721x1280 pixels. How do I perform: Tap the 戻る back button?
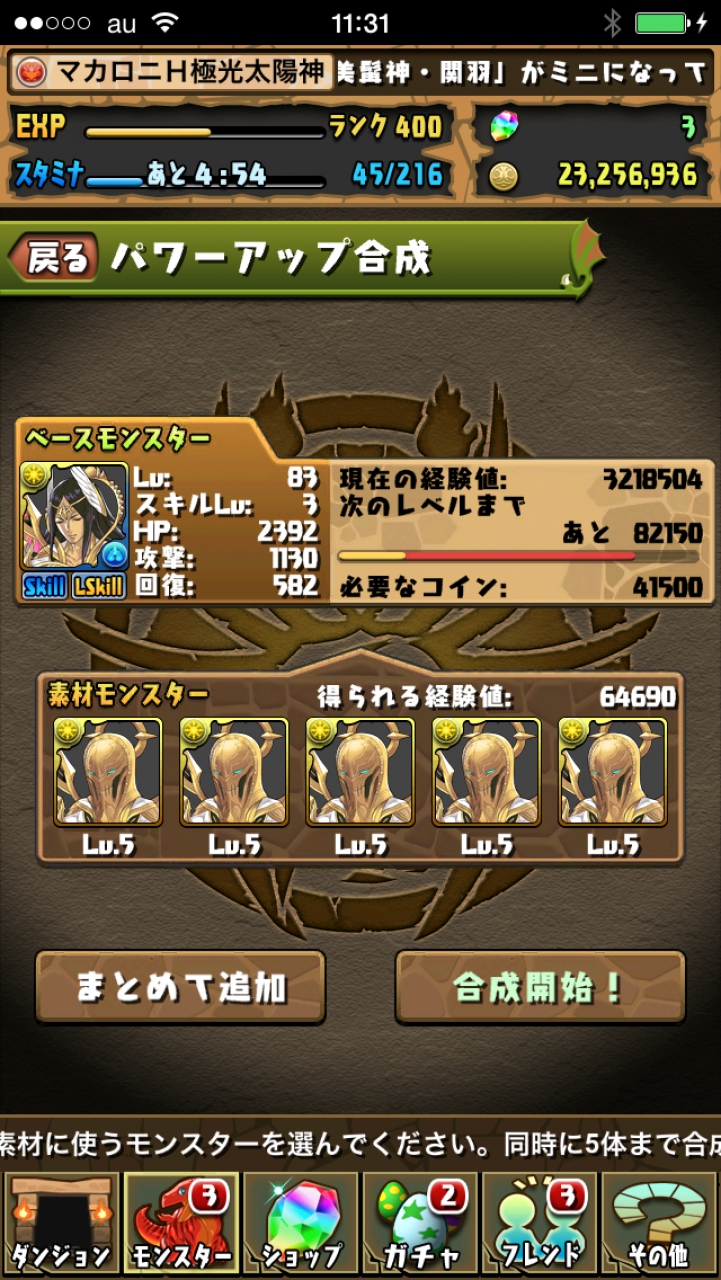[x=55, y=259]
